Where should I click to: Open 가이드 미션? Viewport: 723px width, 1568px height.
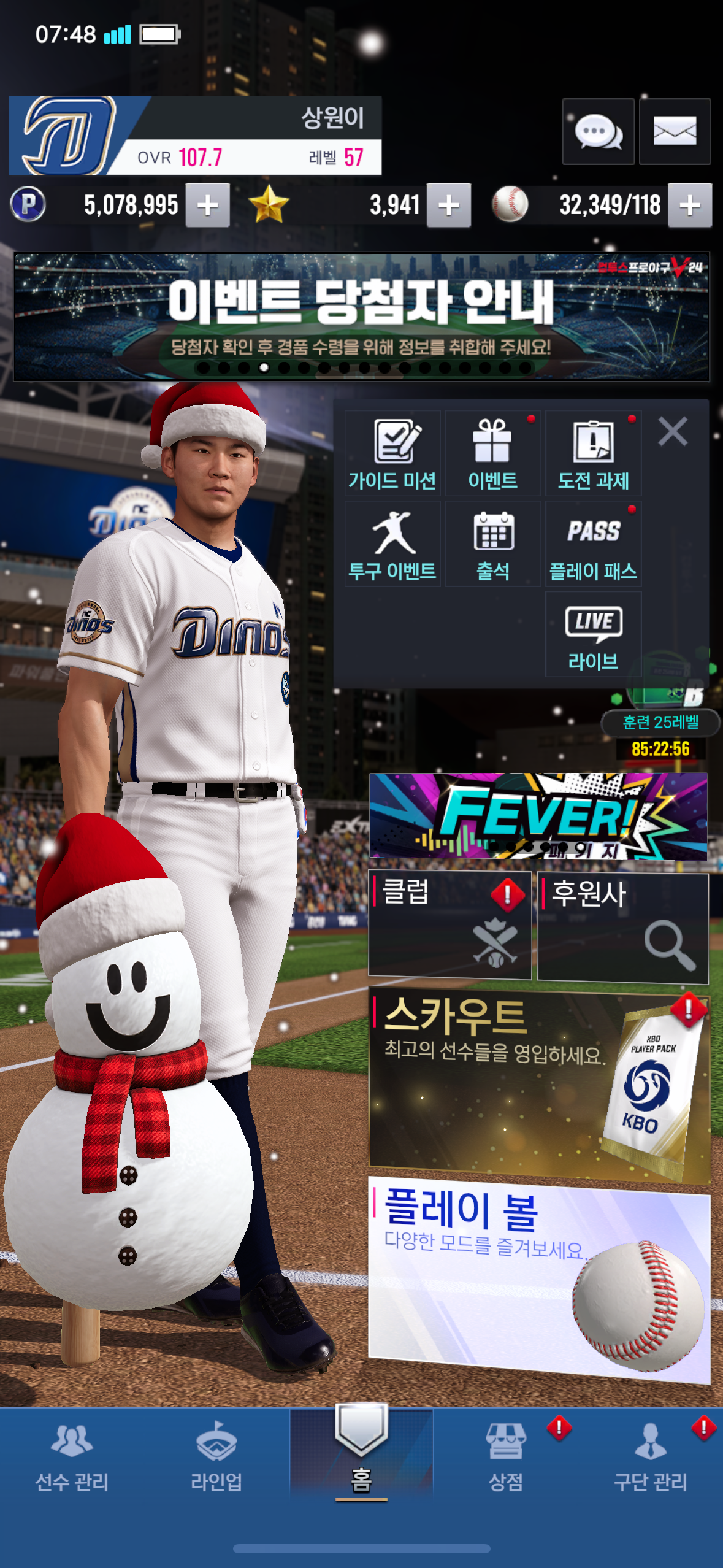pyautogui.click(x=392, y=453)
